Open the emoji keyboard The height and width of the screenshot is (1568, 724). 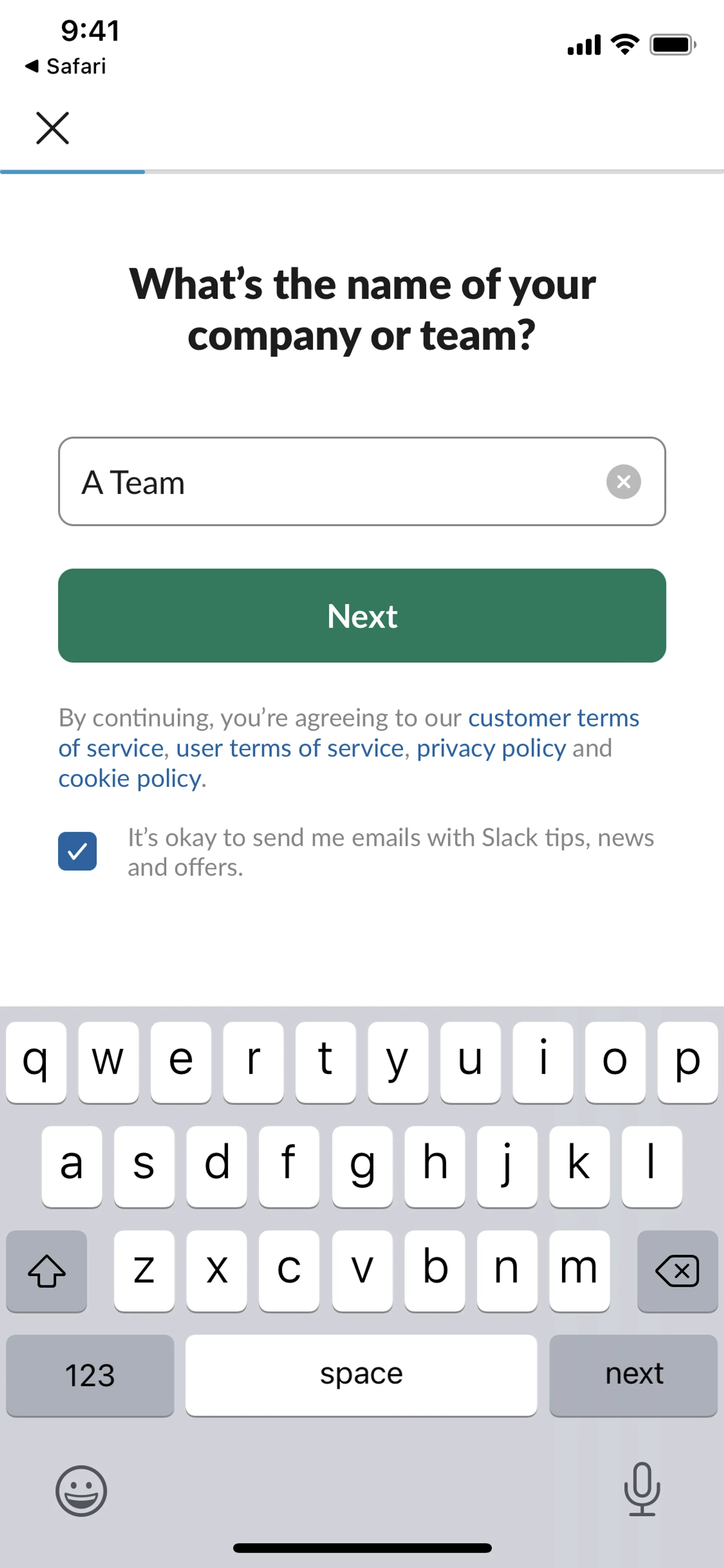81,1490
